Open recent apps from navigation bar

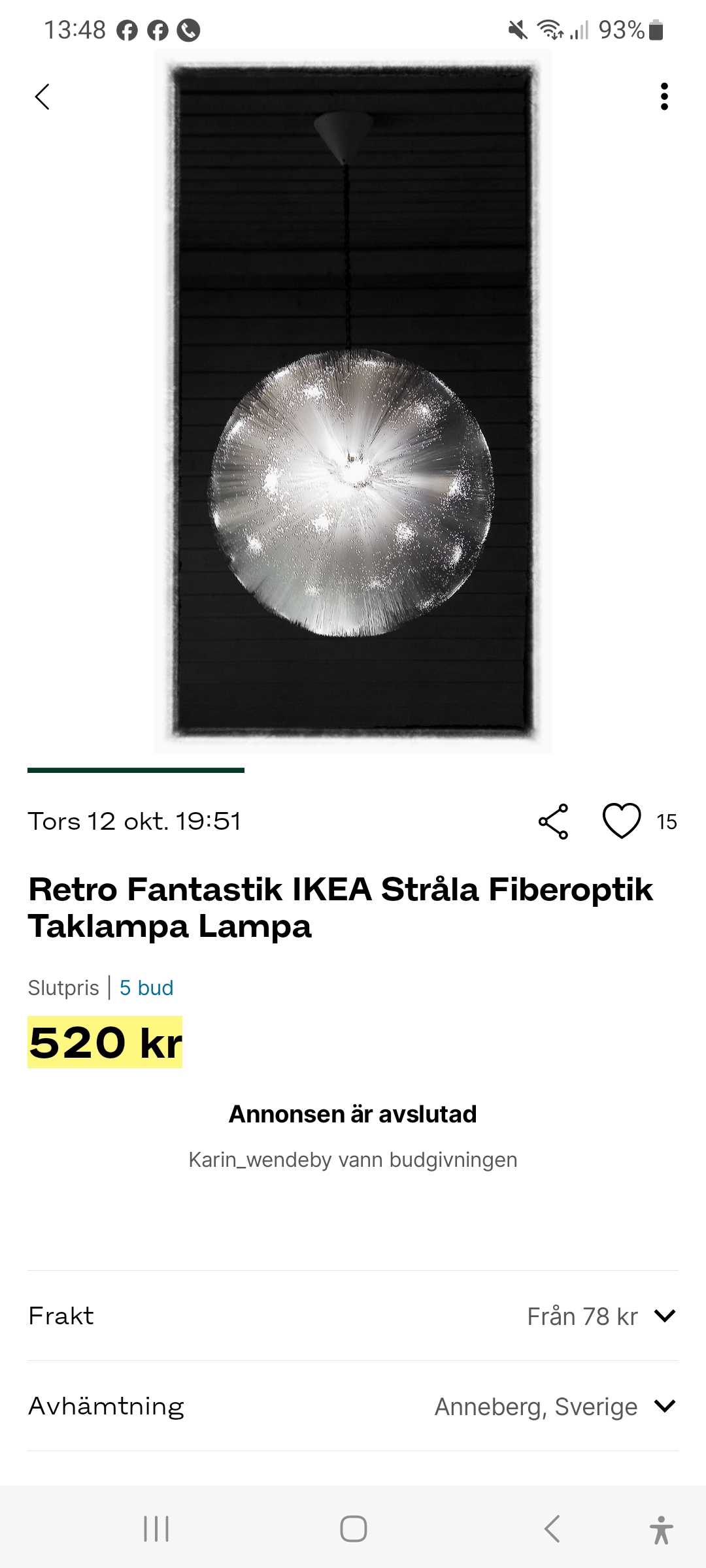tap(156, 1529)
